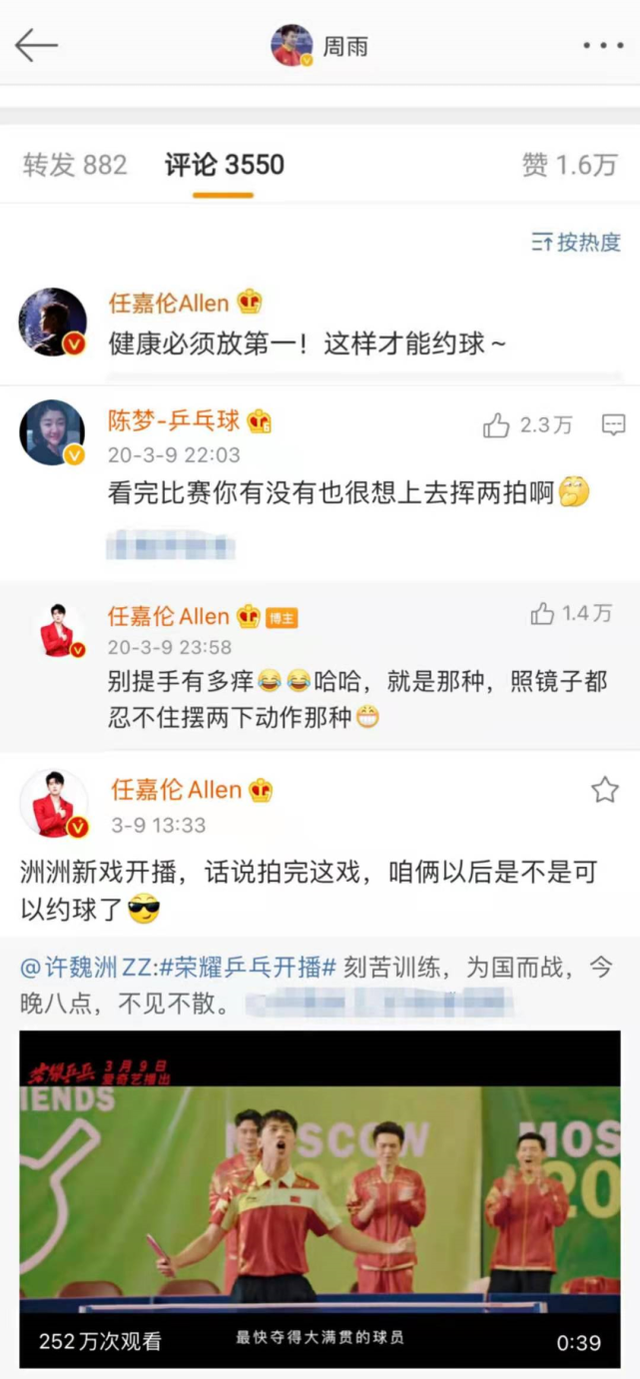Reply to 陈梦-乒乓球's comment
Viewport: 640px width, 1379px height.
613,426
